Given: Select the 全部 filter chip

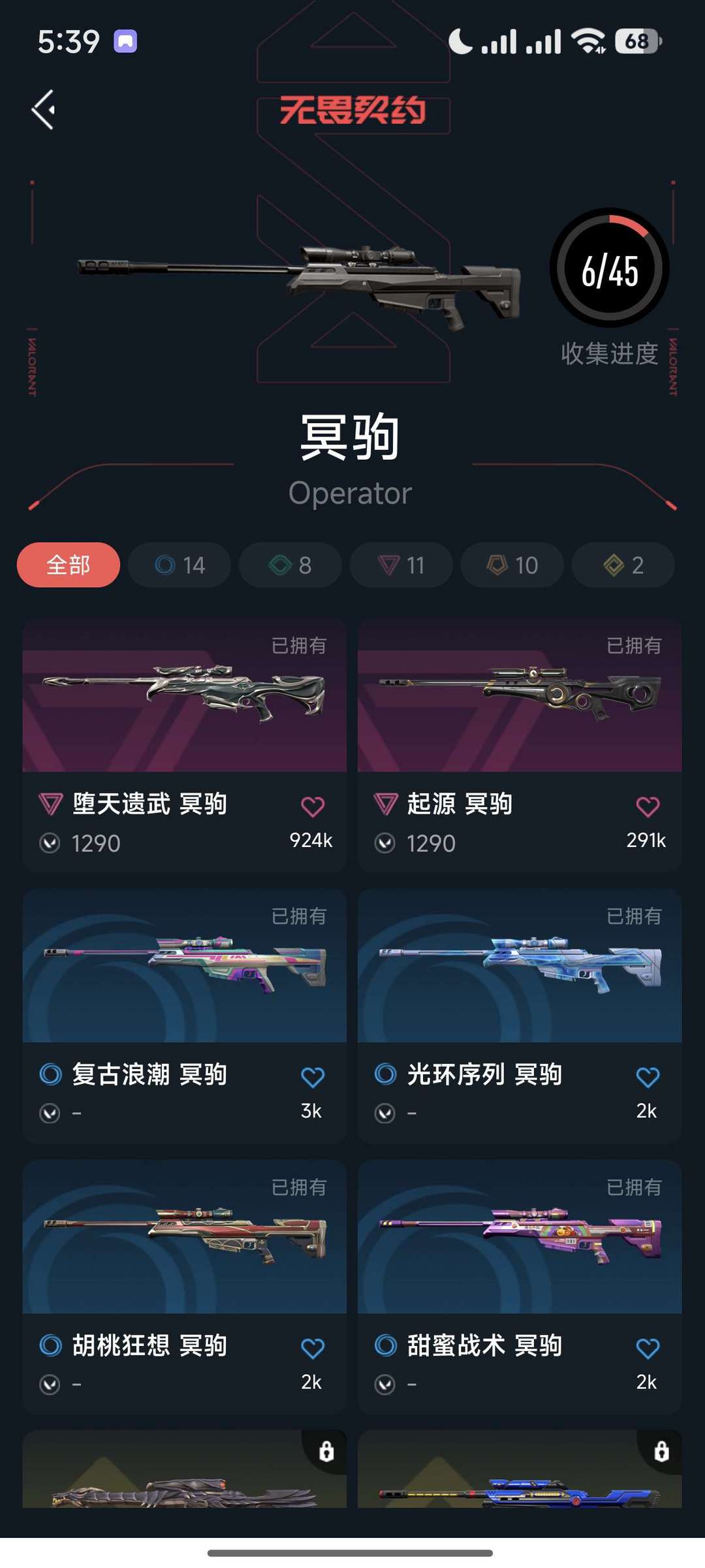Looking at the screenshot, I should click(x=69, y=565).
